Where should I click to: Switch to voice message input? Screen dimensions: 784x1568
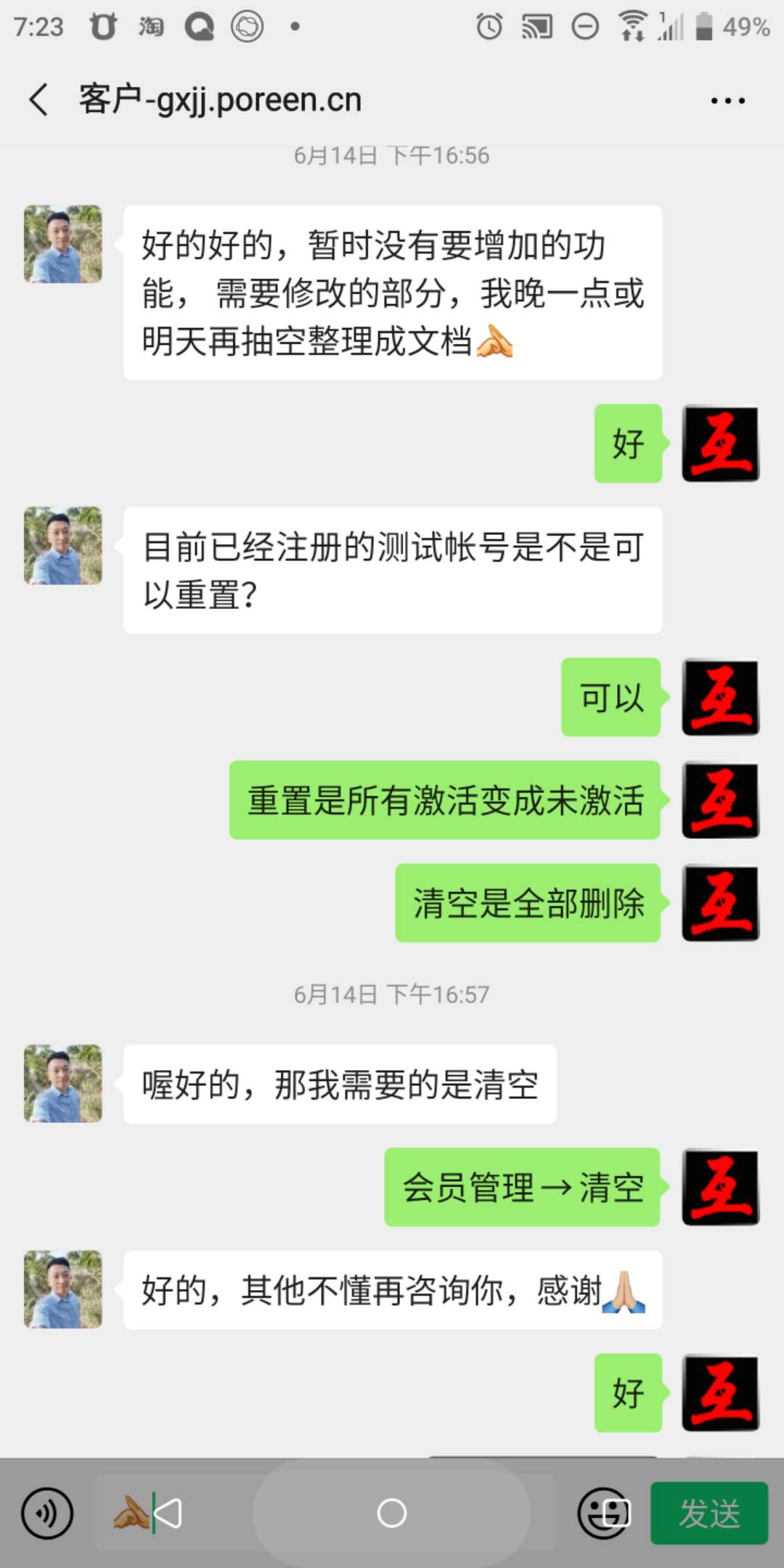pyautogui.click(x=47, y=1514)
